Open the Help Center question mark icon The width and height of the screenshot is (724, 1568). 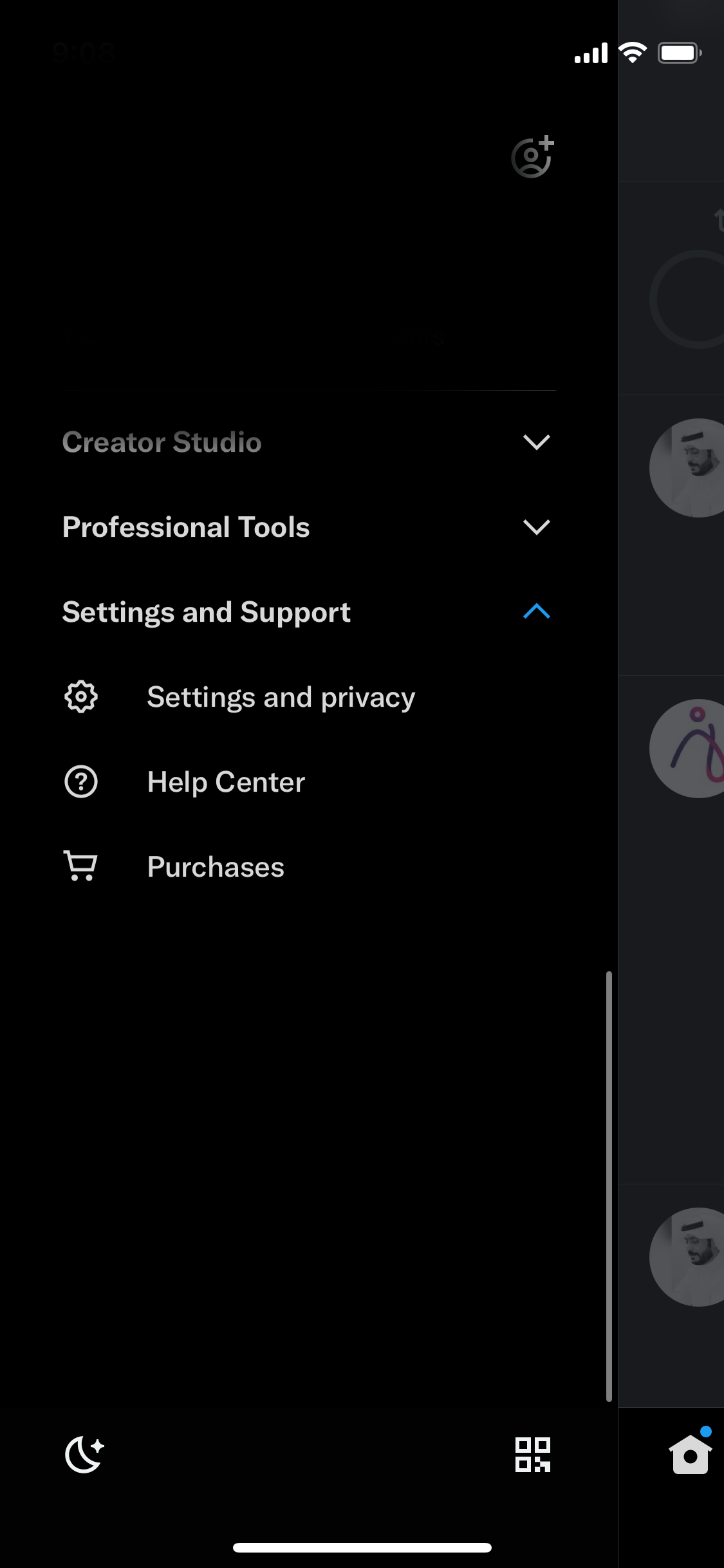[x=81, y=781]
